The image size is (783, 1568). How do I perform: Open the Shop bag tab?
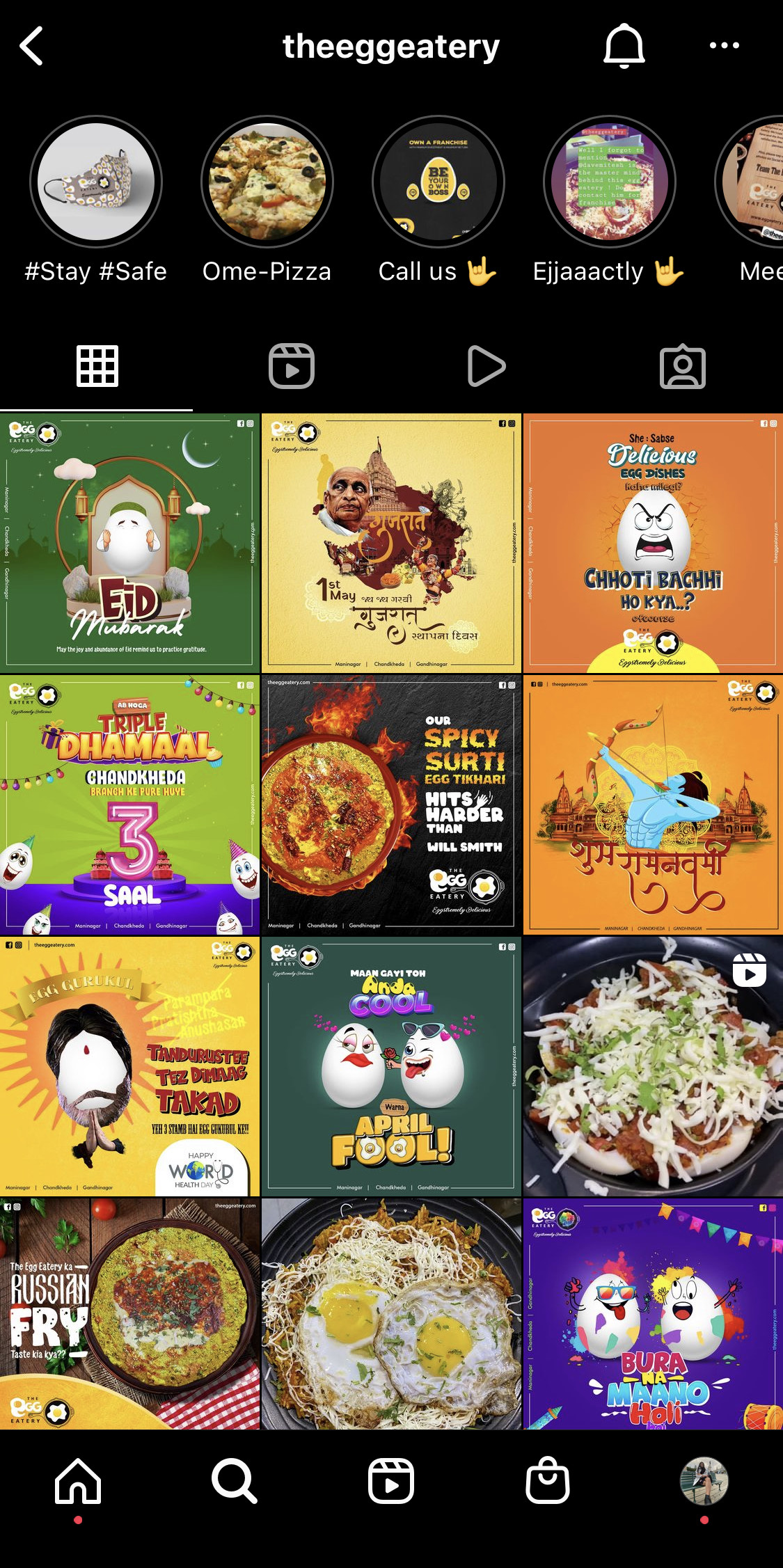[x=548, y=1481]
